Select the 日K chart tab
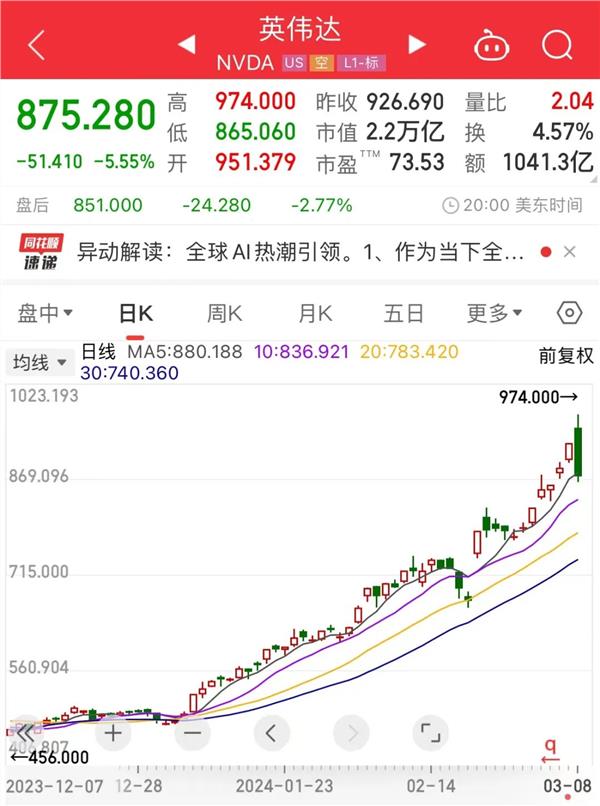The image size is (600, 806). (x=136, y=313)
